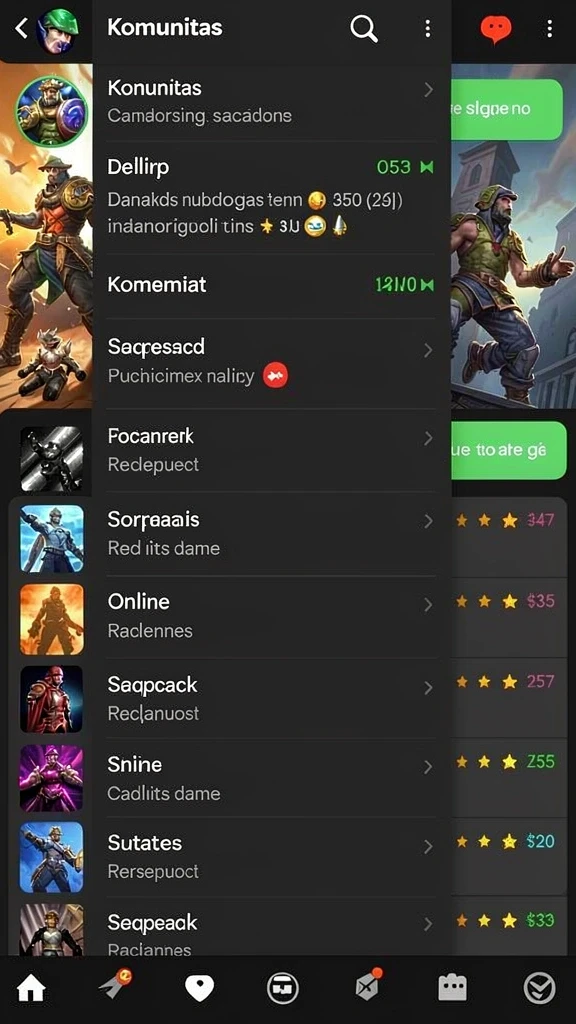The width and height of the screenshot is (576, 1024).
Task: Open the Snine row
Action: click(x=271, y=778)
